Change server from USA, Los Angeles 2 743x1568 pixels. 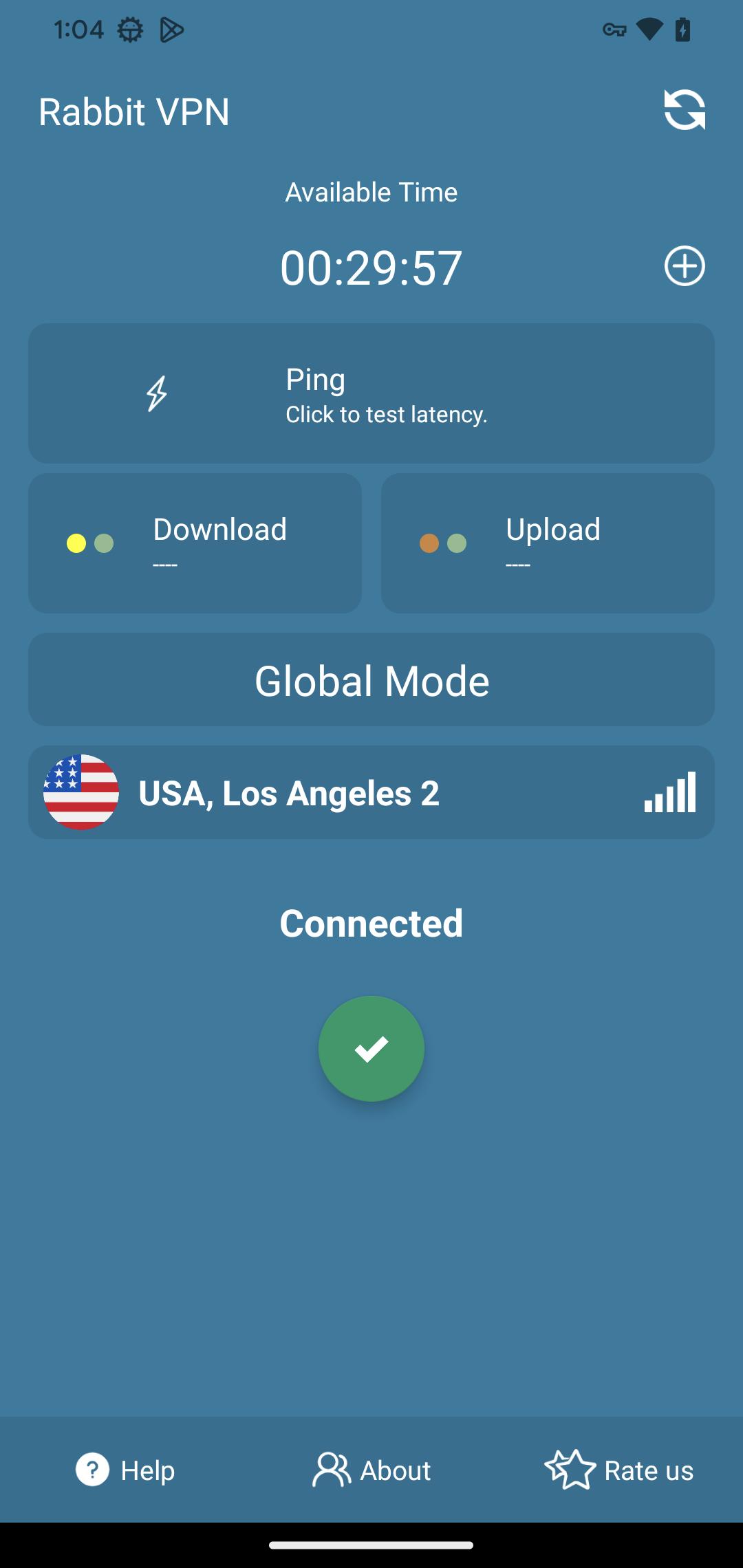tap(371, 792)
